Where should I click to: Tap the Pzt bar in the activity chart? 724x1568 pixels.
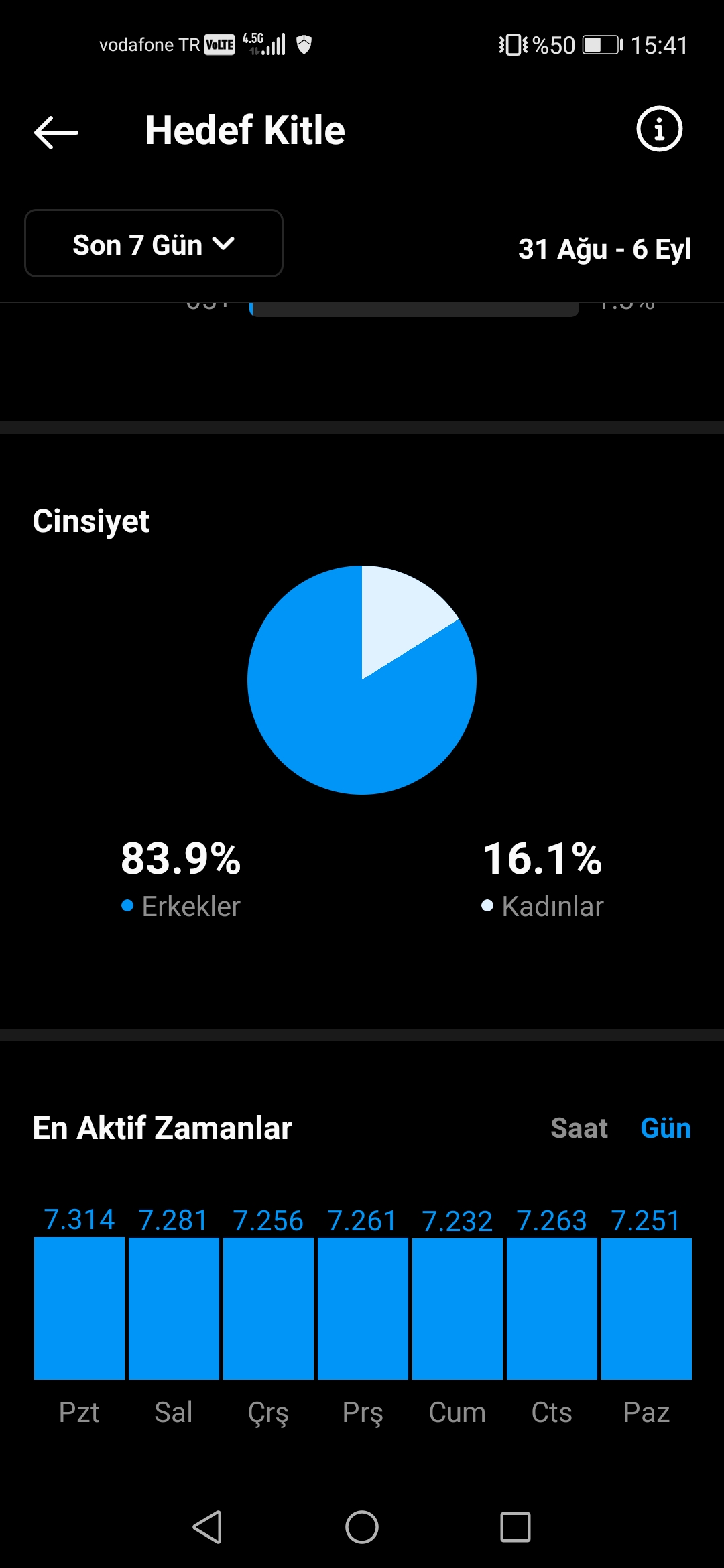pos(79,1309)
